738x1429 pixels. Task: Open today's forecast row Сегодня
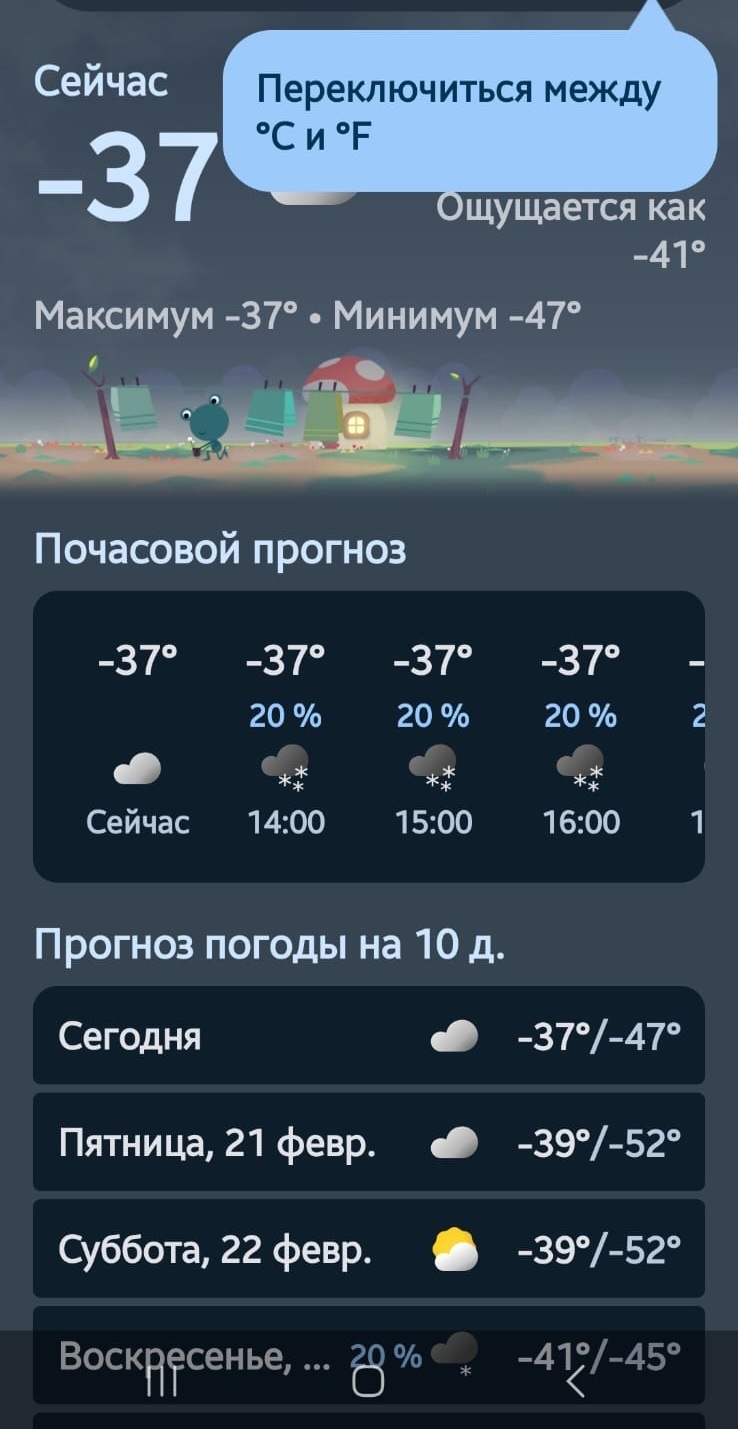click(x=369, y=1035)
